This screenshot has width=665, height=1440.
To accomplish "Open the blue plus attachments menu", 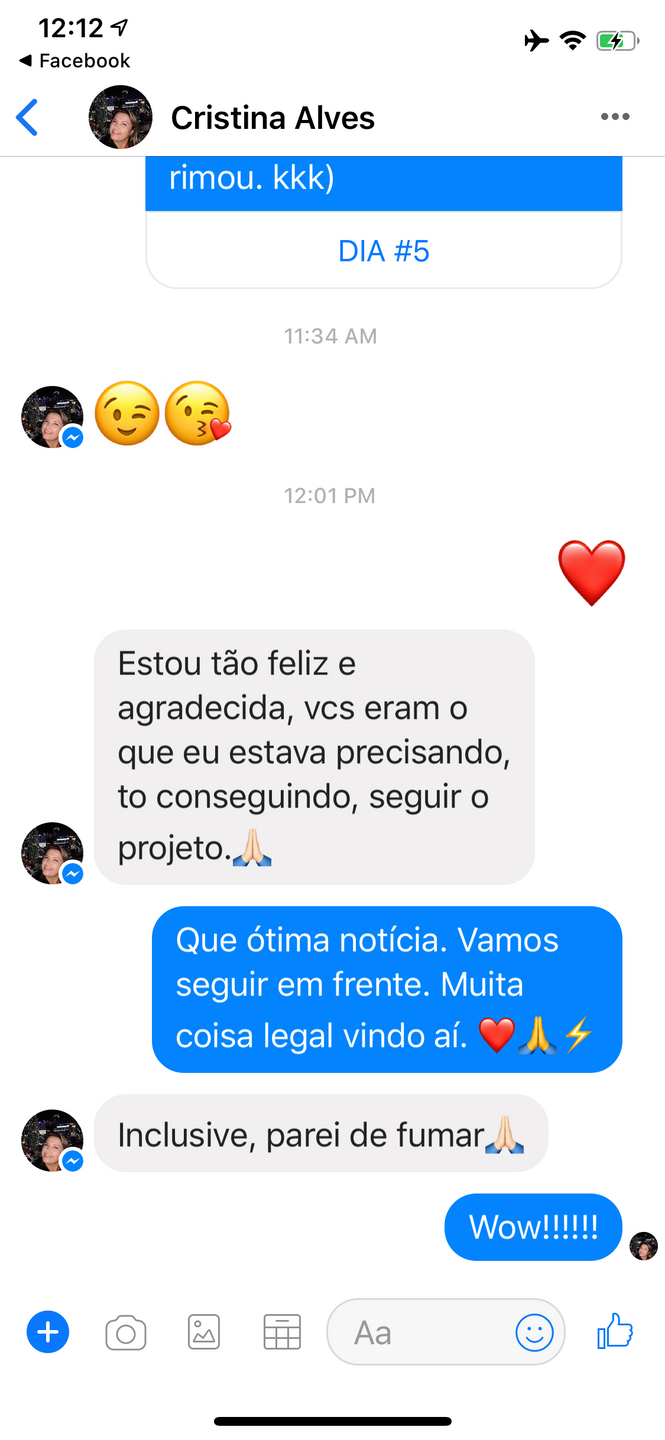I will pyautogui.click(x=48, y=1332).
